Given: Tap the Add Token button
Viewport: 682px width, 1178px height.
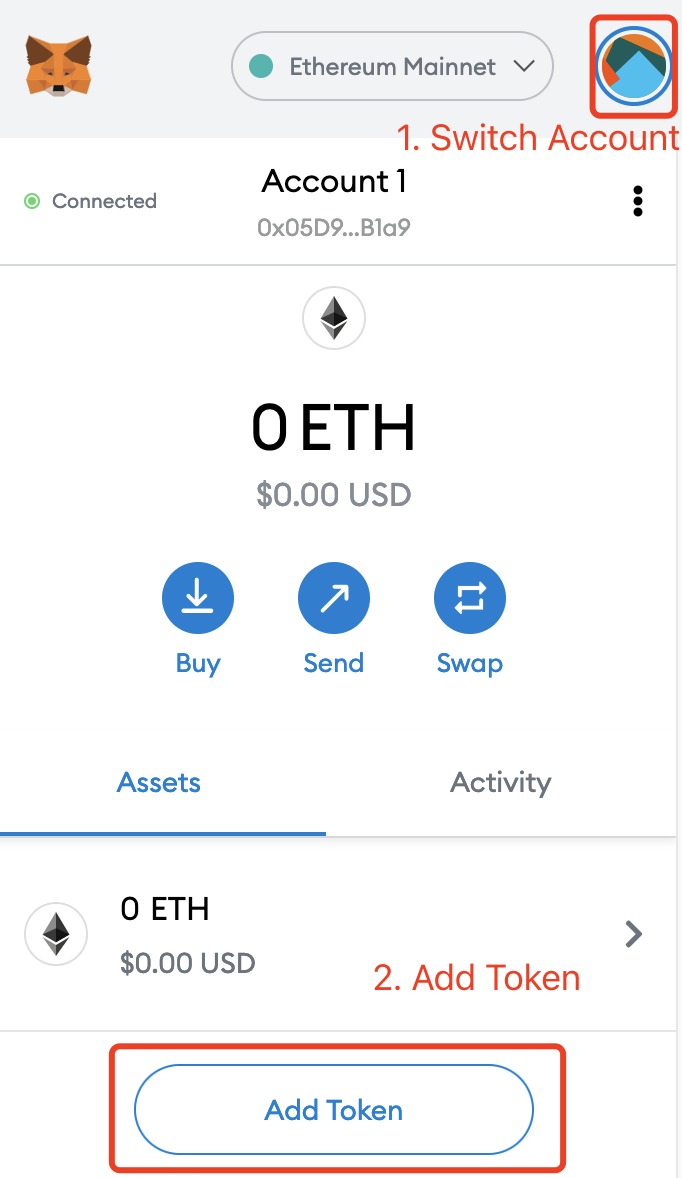Looking at the screenshot, I should coord(333,1110).
